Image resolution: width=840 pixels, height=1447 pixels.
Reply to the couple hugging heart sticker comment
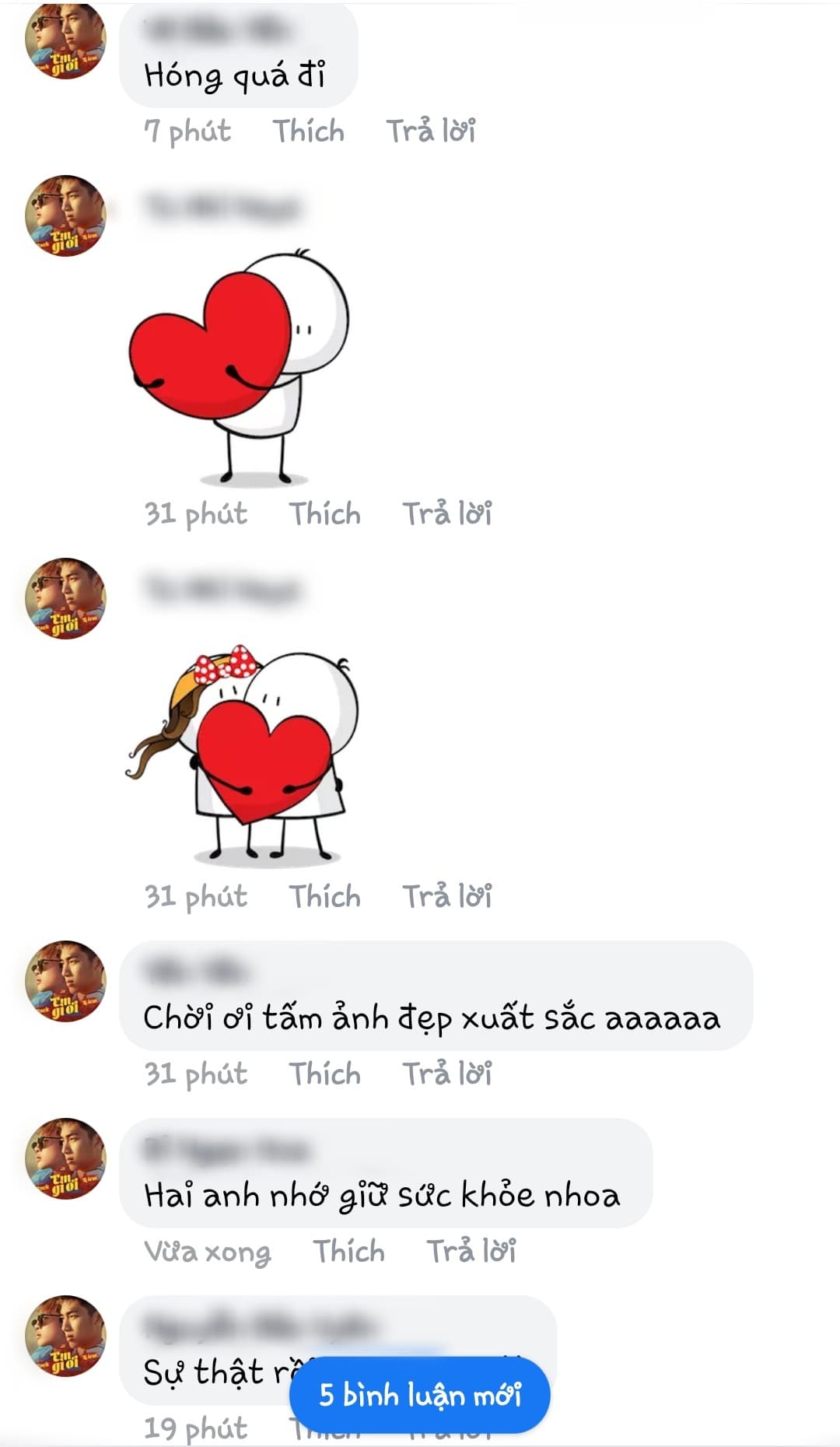click(x=446, y=896)
